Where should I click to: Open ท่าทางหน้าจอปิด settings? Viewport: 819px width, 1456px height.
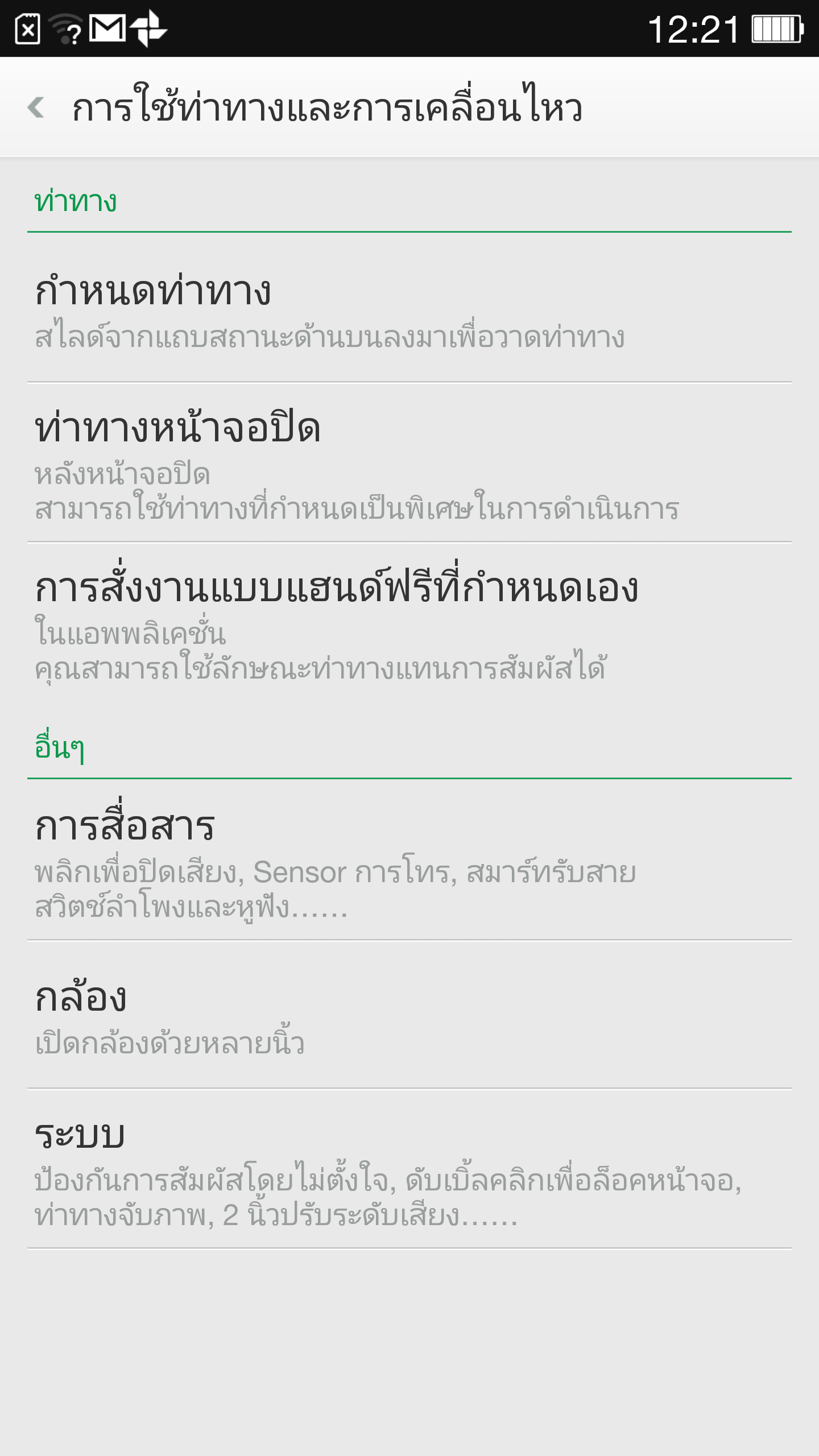409,463
